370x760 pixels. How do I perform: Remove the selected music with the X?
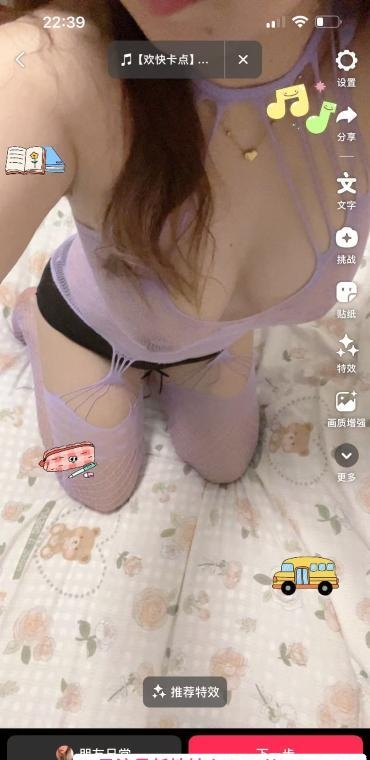[x=243, y=60]
